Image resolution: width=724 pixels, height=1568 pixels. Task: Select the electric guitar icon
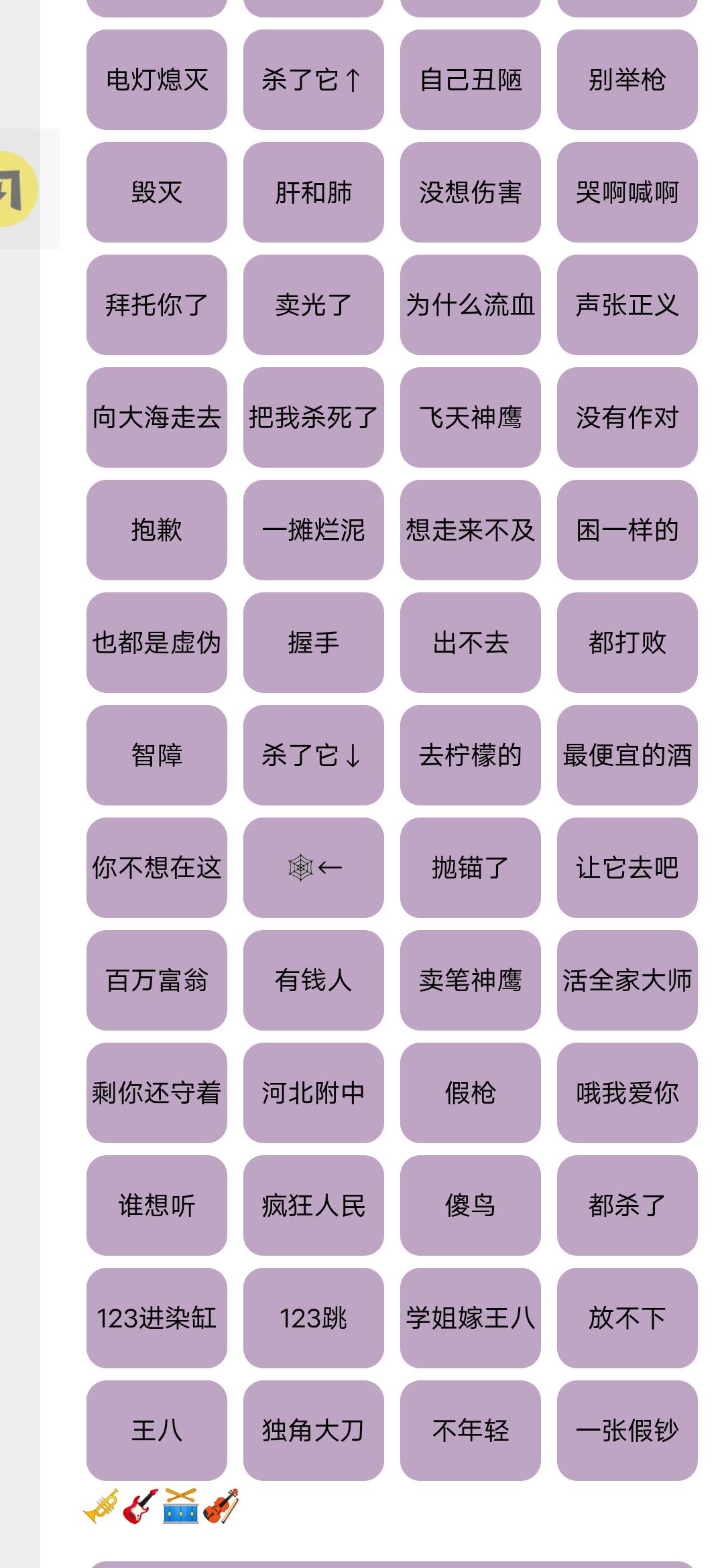tap(139, 1505)
